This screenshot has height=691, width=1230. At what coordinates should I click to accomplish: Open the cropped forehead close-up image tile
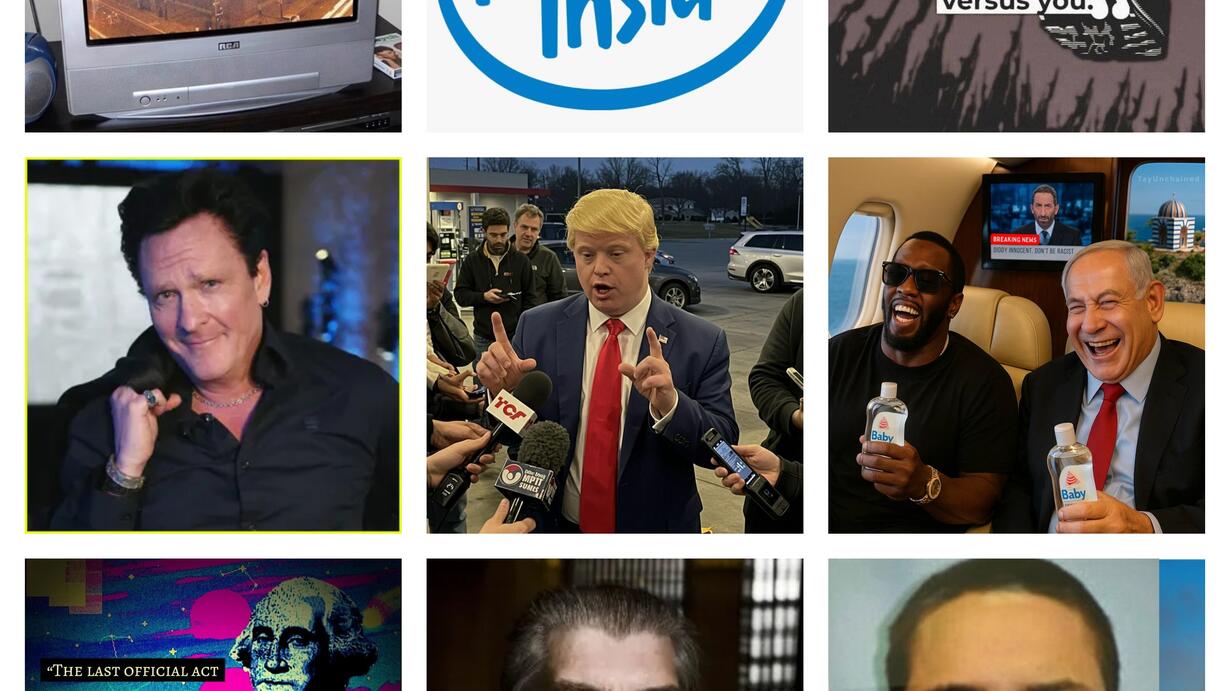[1016, 625]
